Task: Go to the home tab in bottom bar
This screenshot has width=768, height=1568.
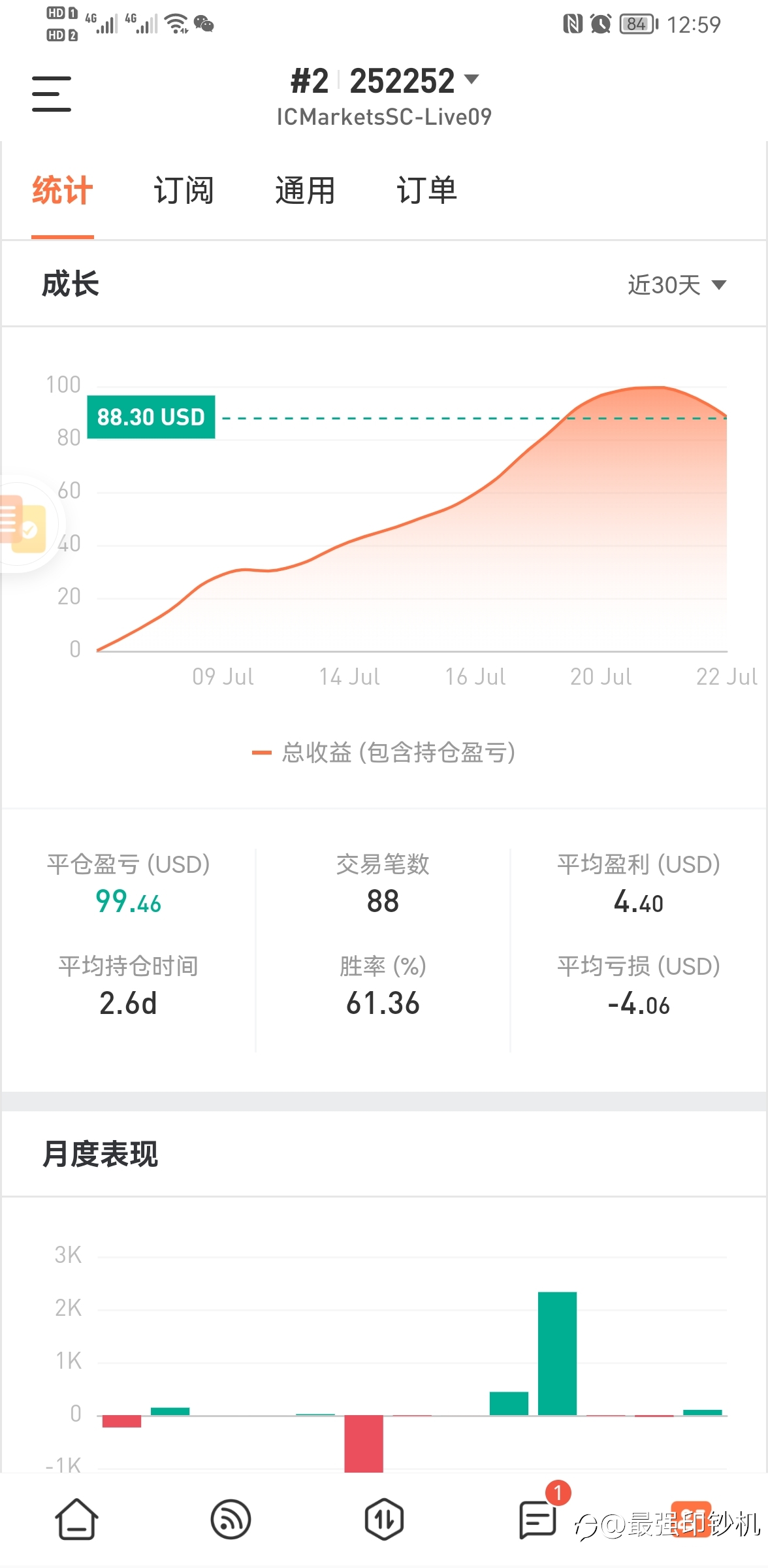Action: 77,1520
